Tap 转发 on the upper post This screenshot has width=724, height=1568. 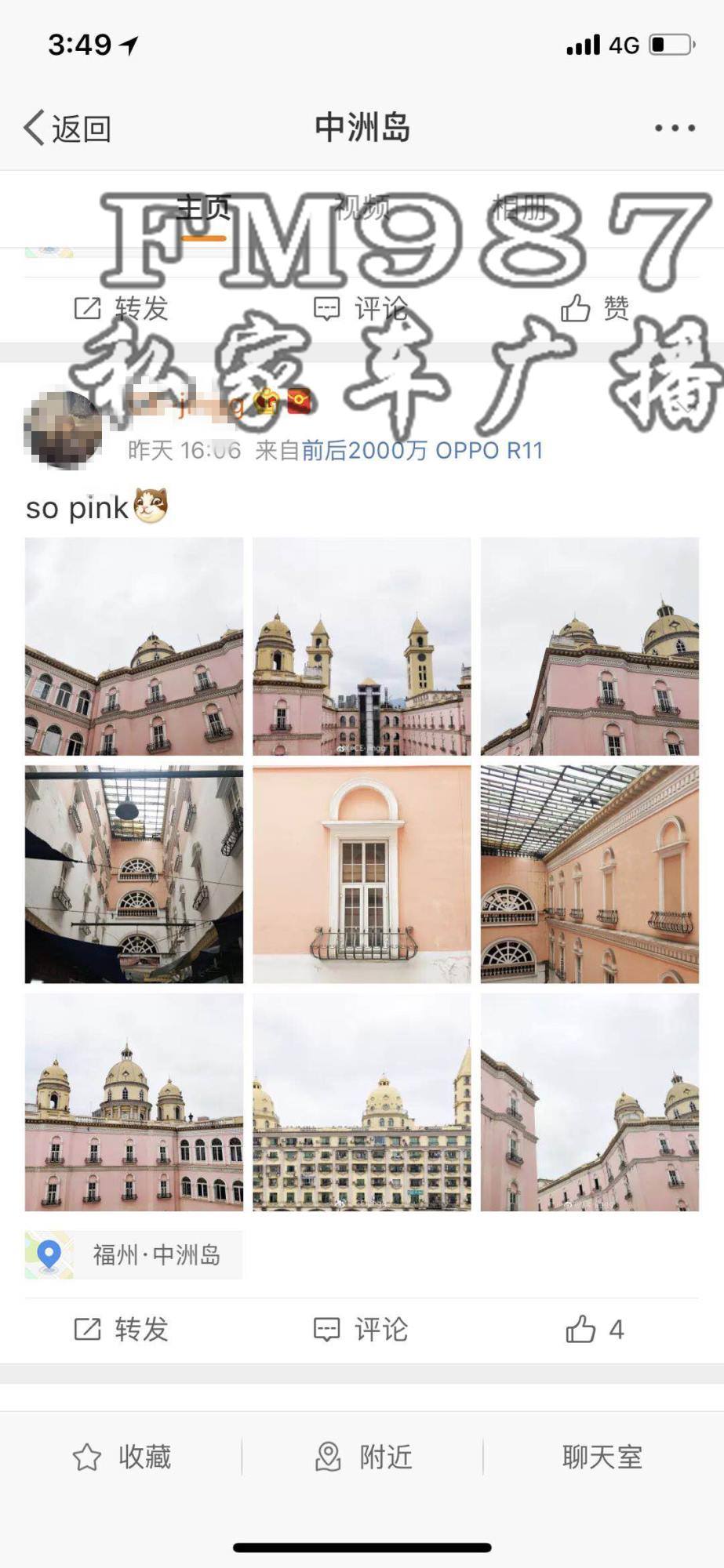pos(121,308)
